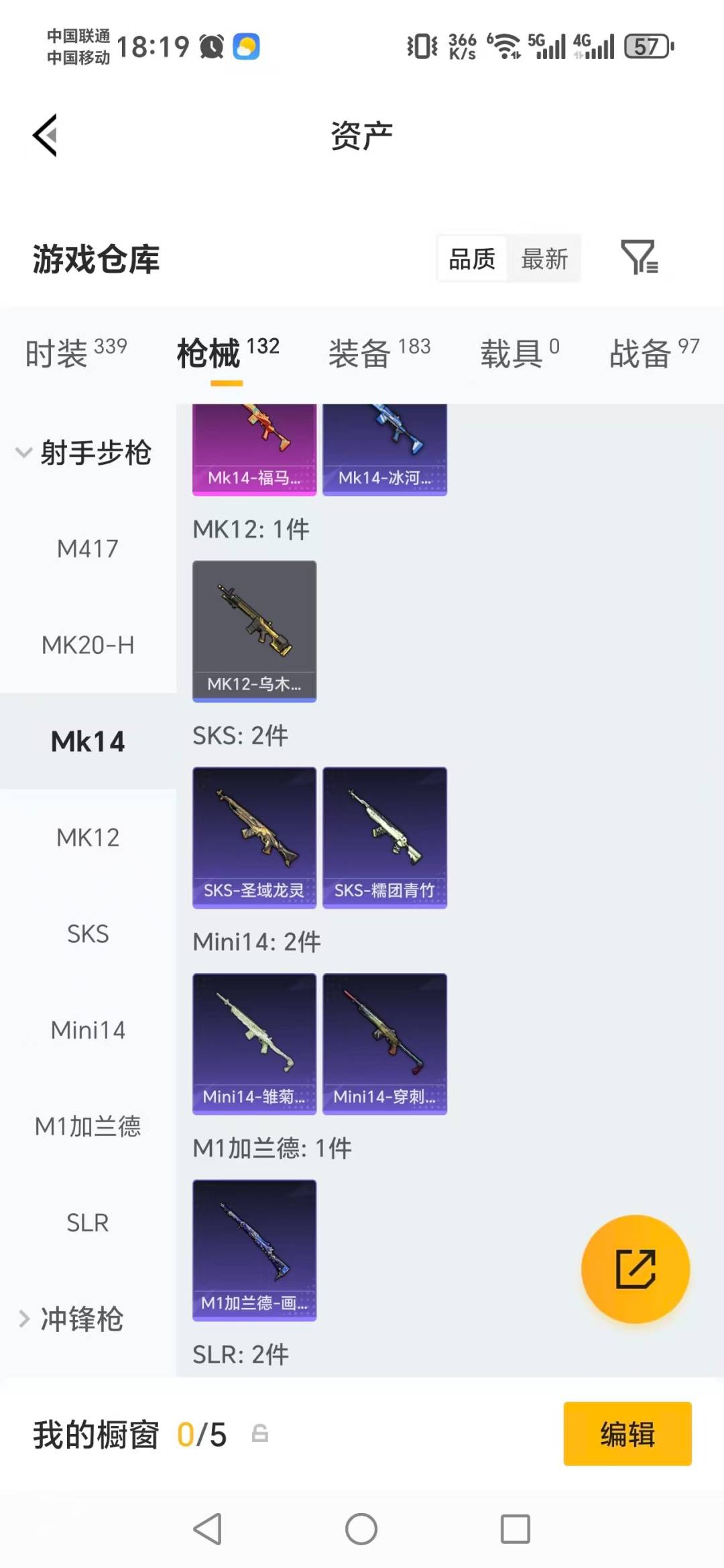Screen dimensions: 724x1568
Task: Open the alarm clock icon in status bar
Action: (x=210, y=45)
